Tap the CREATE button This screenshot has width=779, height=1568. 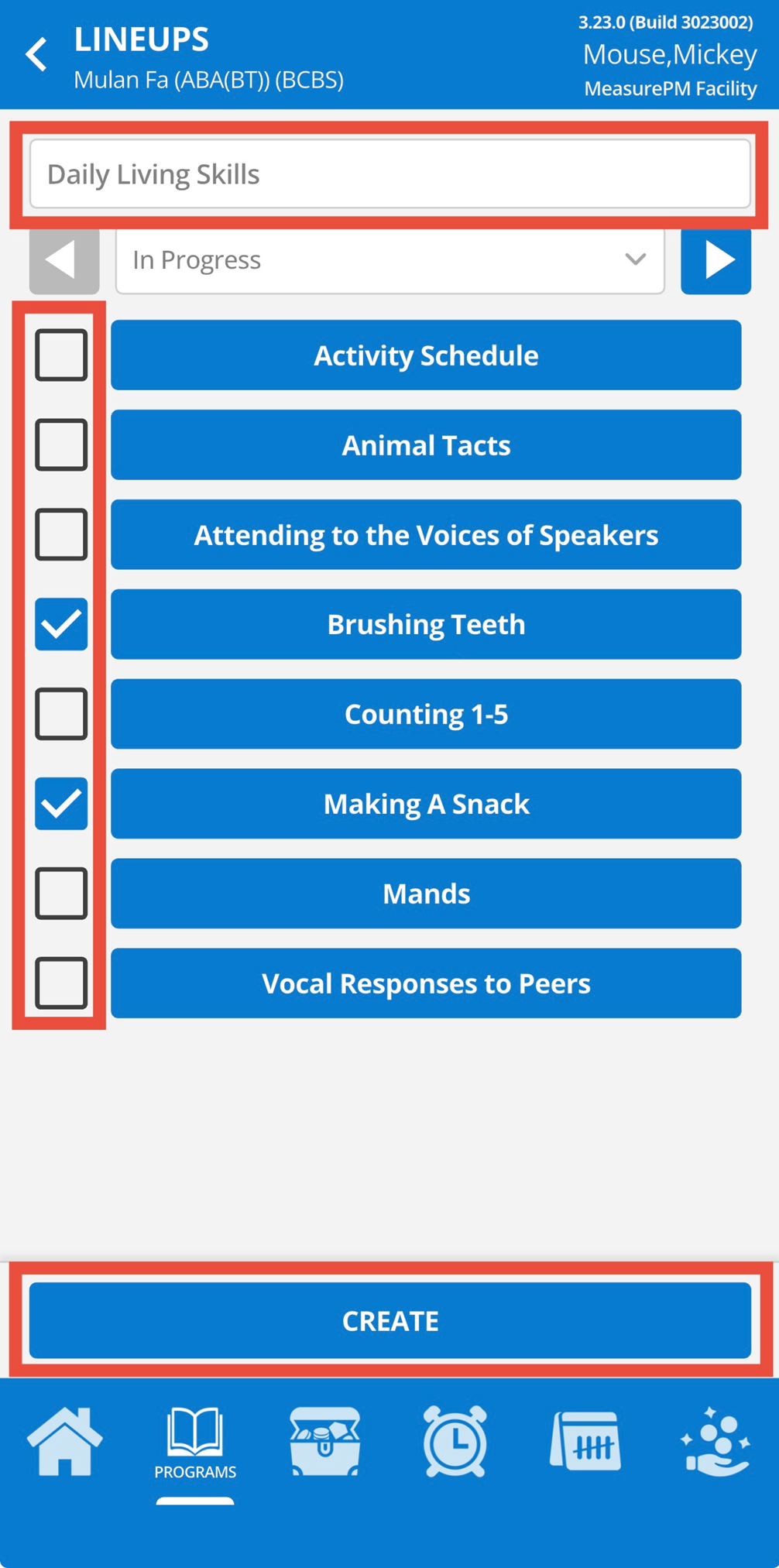390,1321
